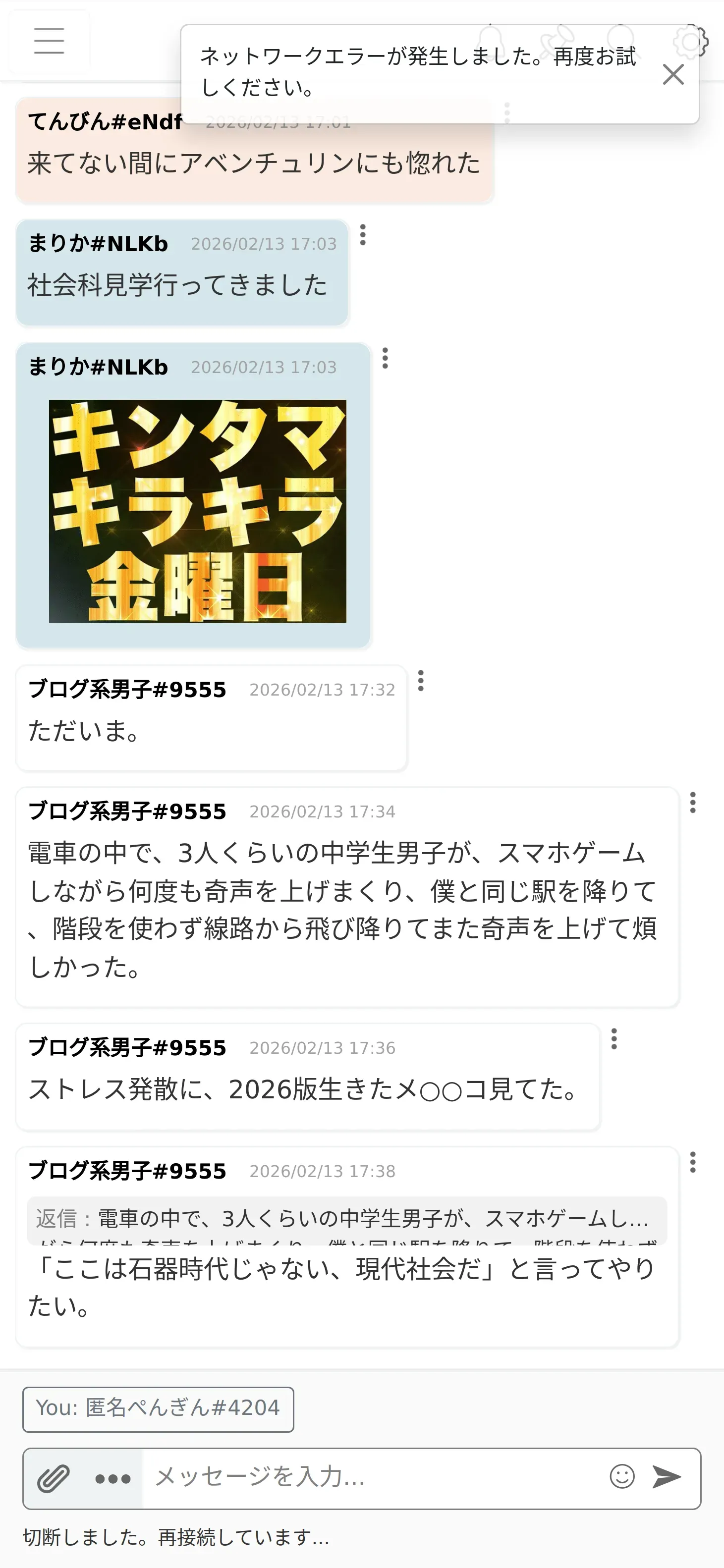The height and width of the screenshot is (1568, 724).
Task: Open options for まりか's 社会科見学 message
Action: click(x=363, y=234)
